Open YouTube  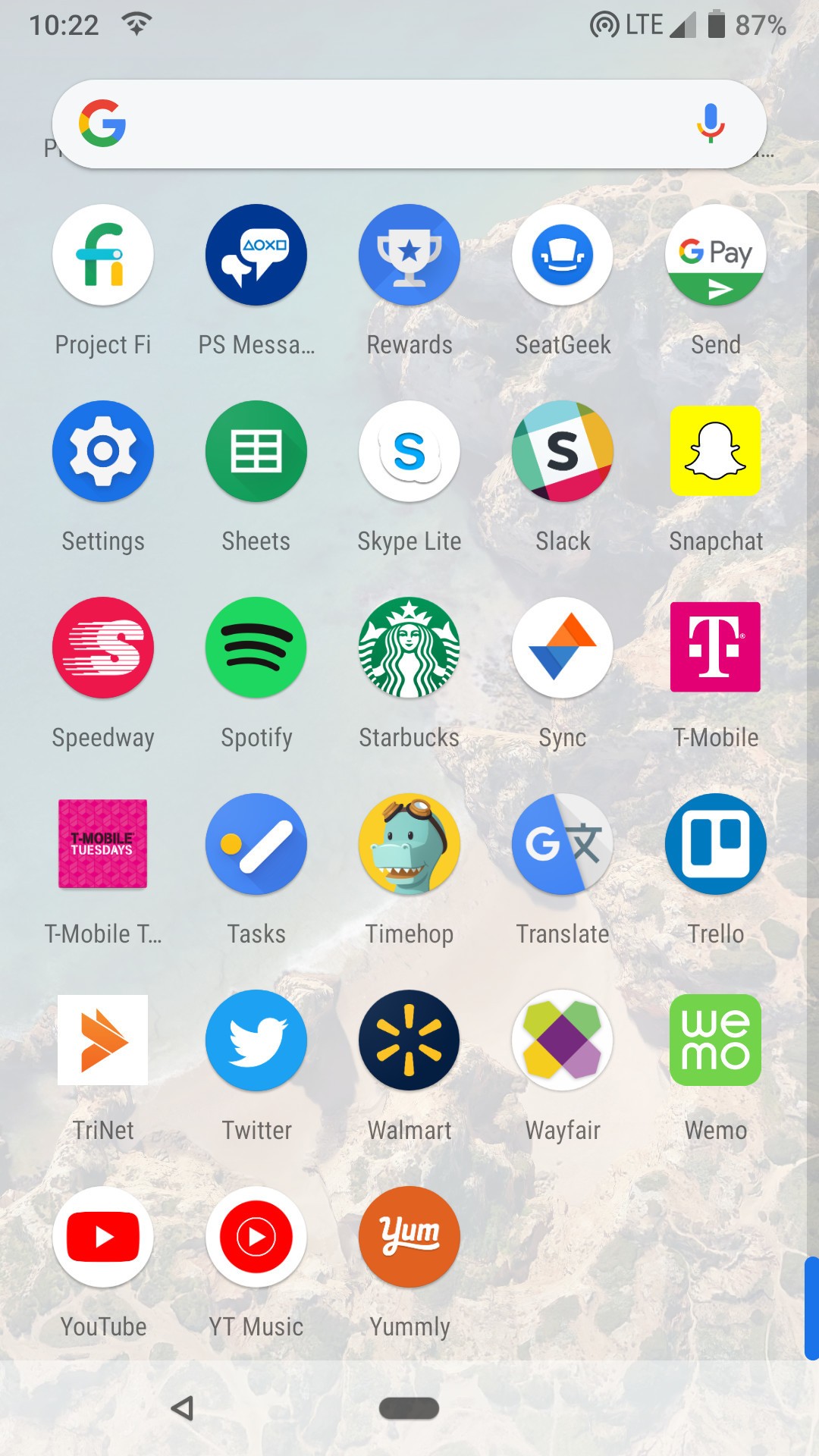103,1236
